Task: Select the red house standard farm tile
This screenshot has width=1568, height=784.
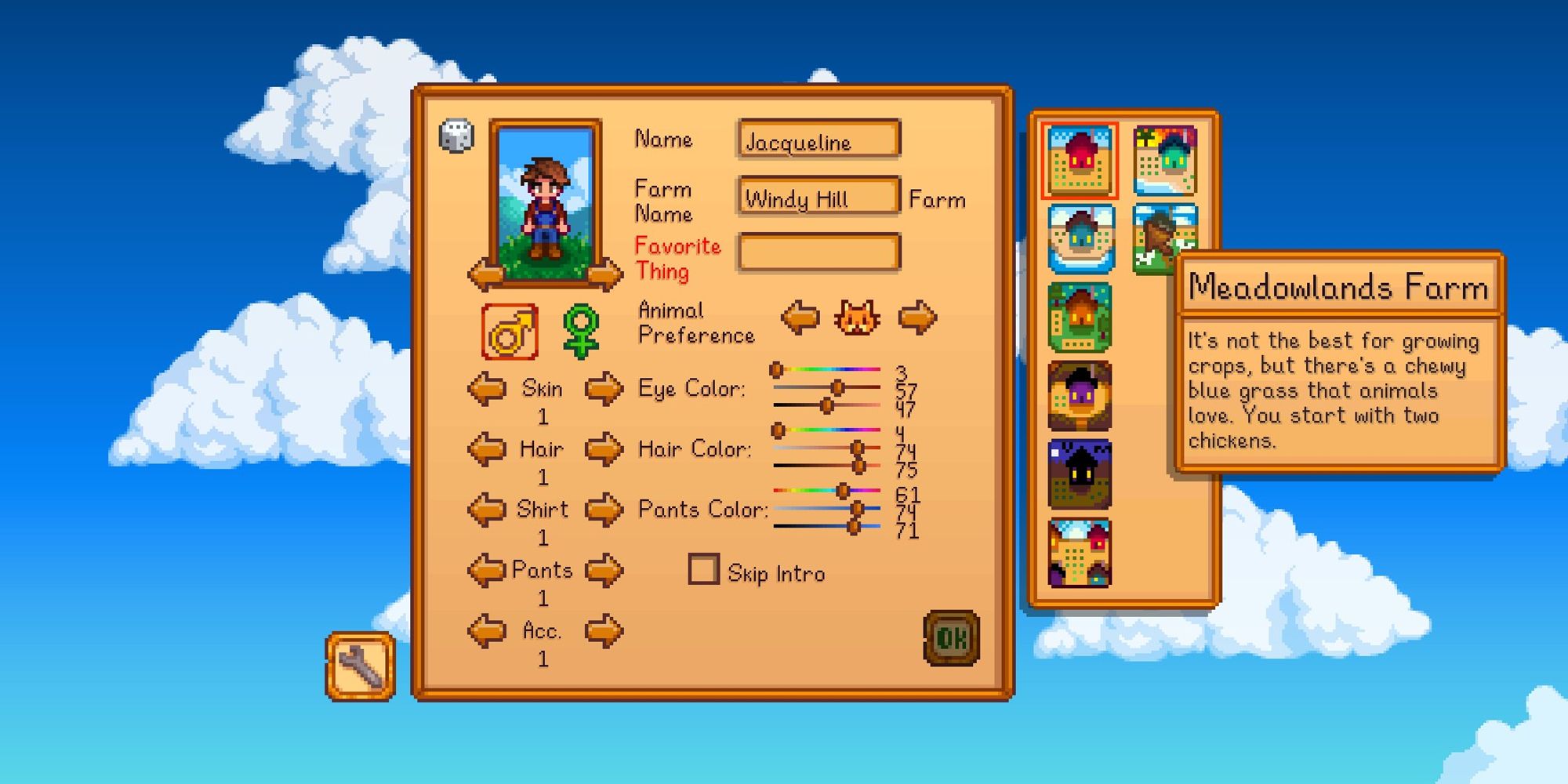Action: tap(1080, 161)
